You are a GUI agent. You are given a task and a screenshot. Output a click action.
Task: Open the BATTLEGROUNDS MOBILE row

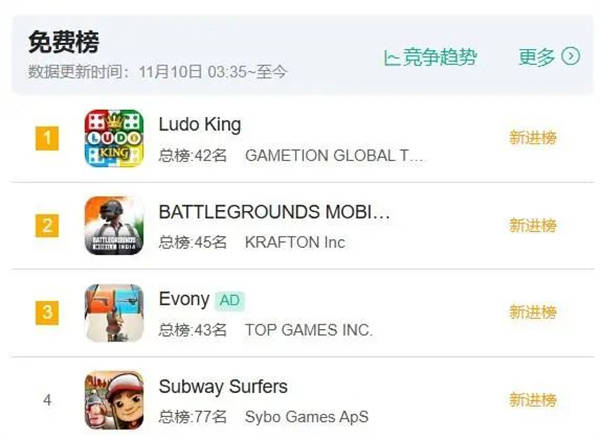tap(274, 213)
